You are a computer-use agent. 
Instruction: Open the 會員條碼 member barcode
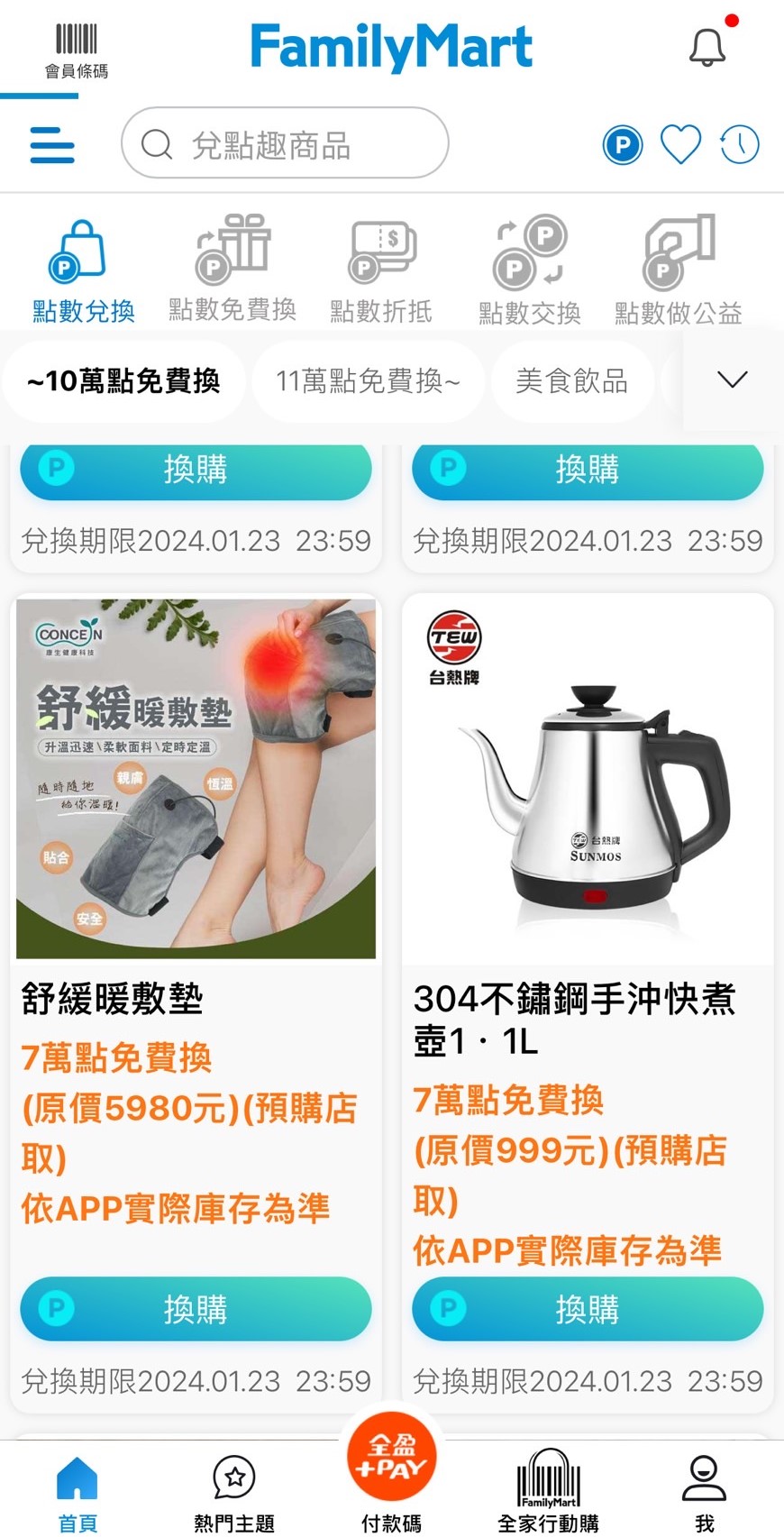[77, 50]
